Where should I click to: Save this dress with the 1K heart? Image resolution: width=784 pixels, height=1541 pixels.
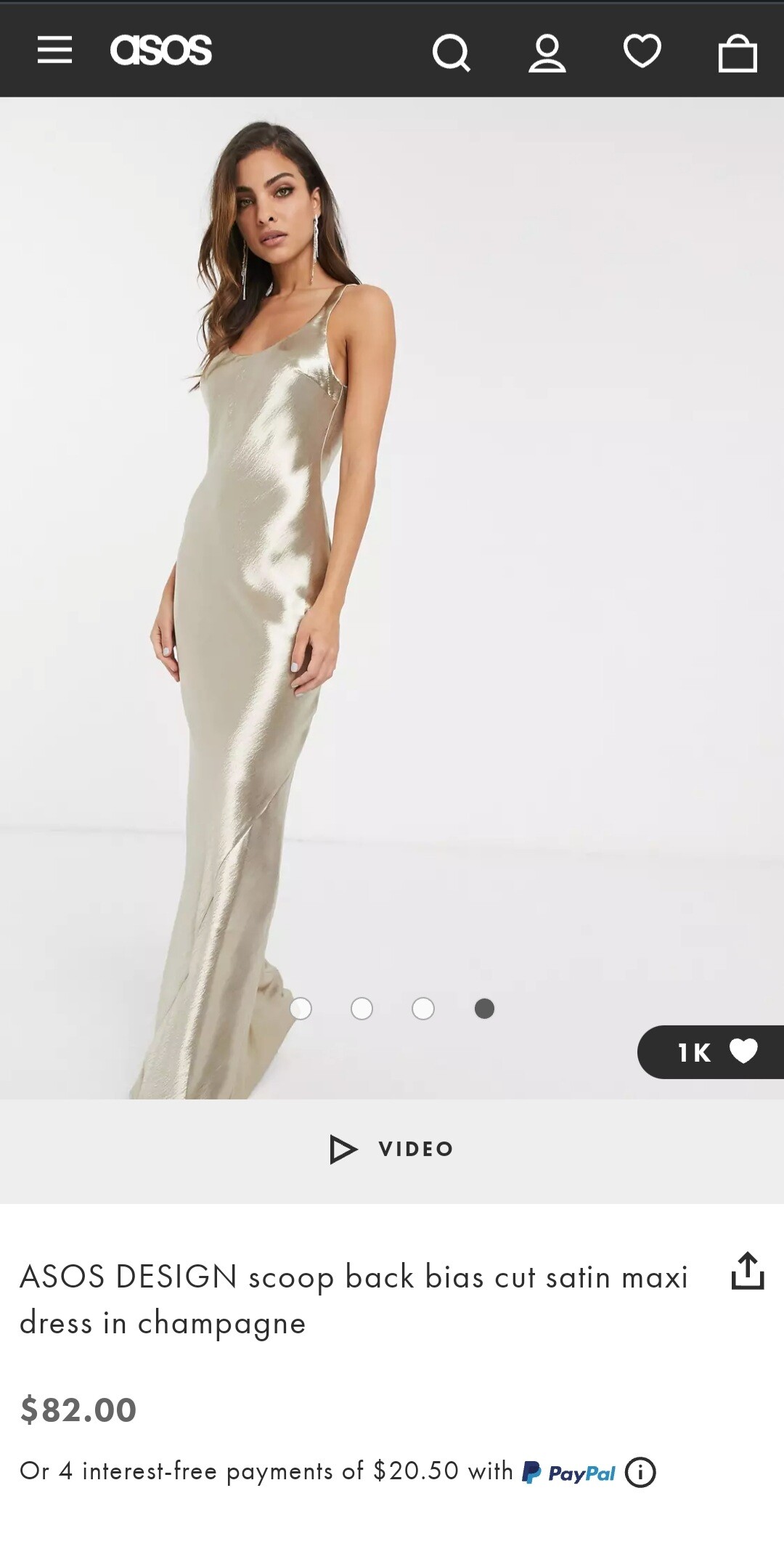pyautogui.click(x=711, y=1052)
